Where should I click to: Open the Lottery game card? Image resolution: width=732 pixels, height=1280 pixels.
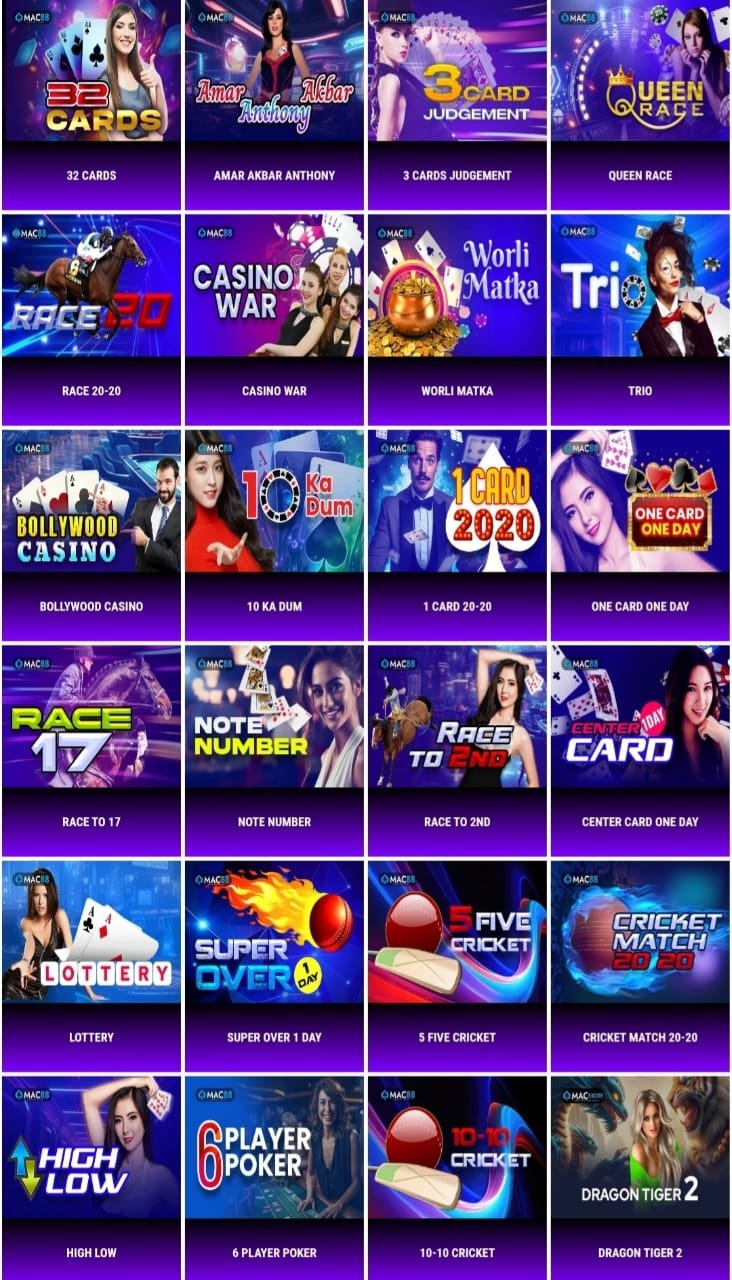(91, 966)
